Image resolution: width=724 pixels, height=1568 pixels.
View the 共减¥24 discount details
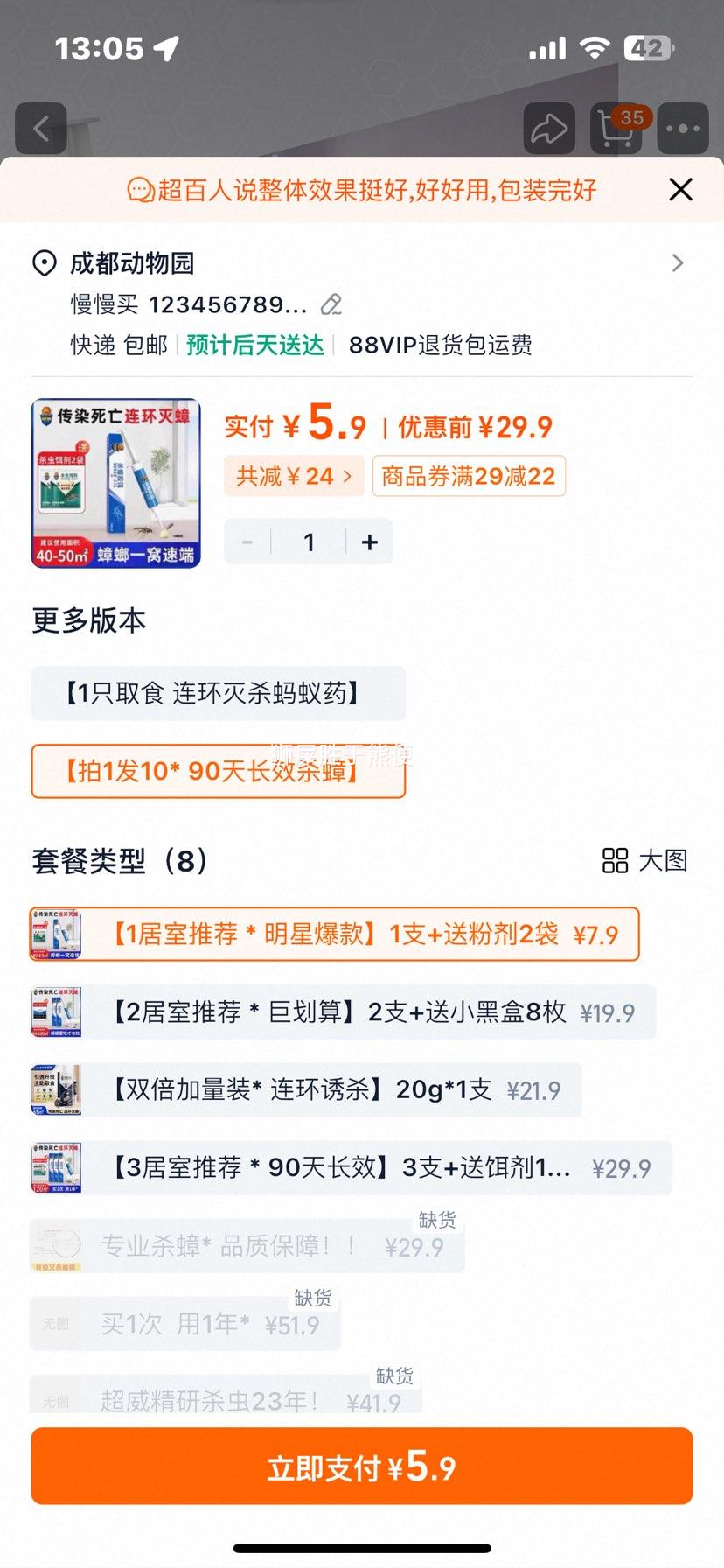coord(294,476)
